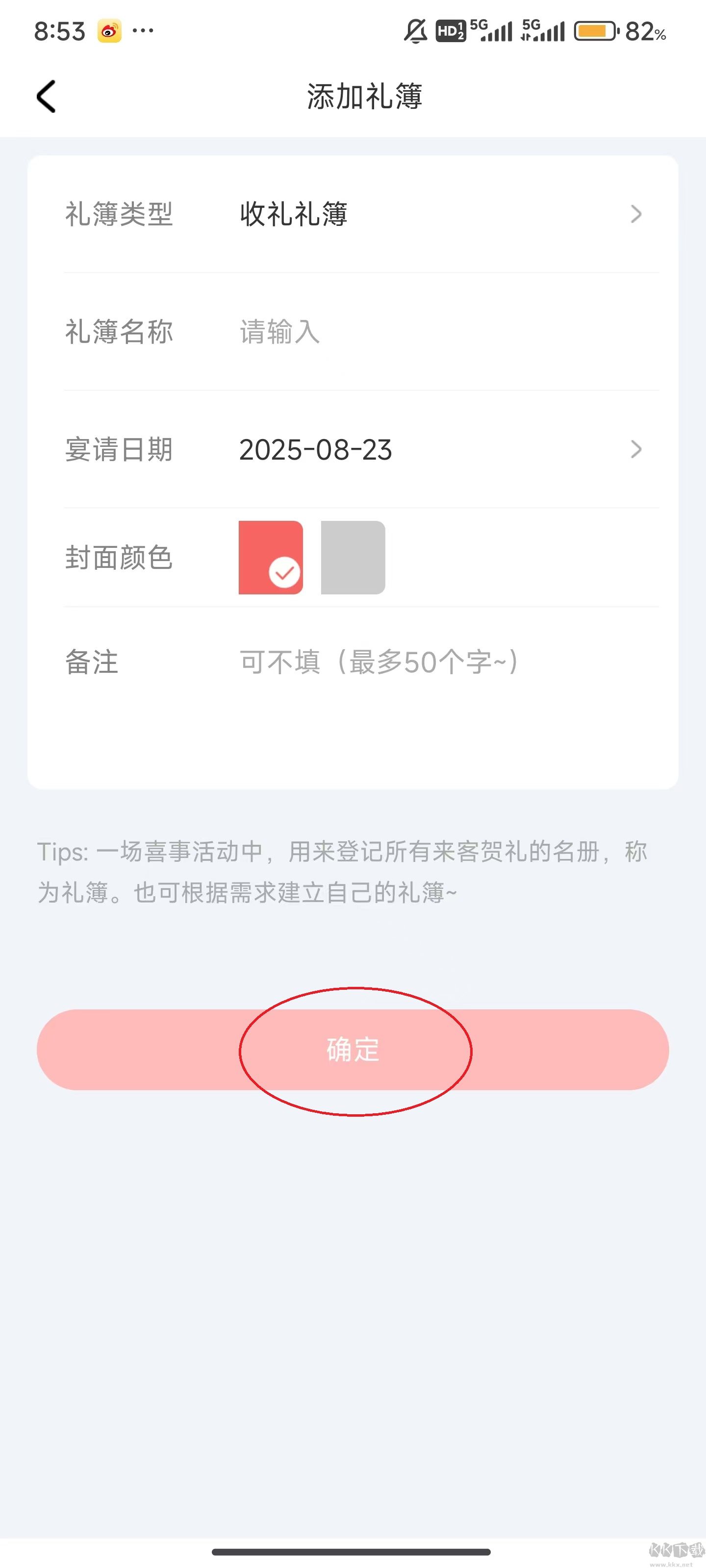Image resolution: width=706 pixels, height=1568 pixels.
Task: Tap the circled confirm button at bottom
Action: pos(353,1050)
